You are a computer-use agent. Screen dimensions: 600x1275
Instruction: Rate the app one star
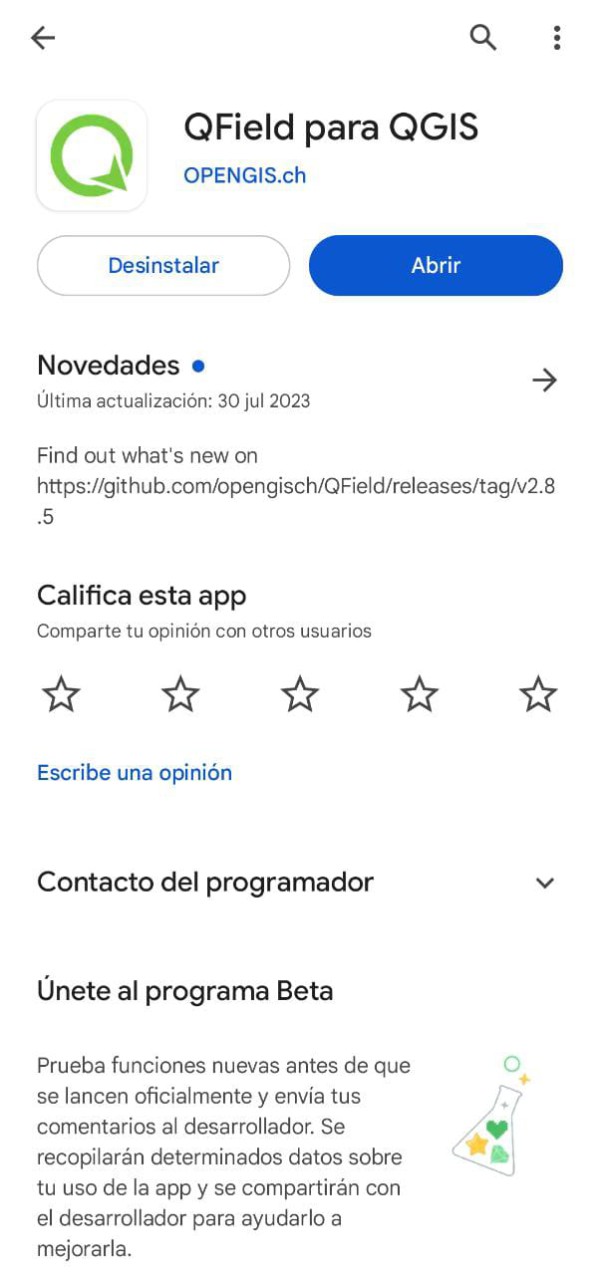coord(62,694)
